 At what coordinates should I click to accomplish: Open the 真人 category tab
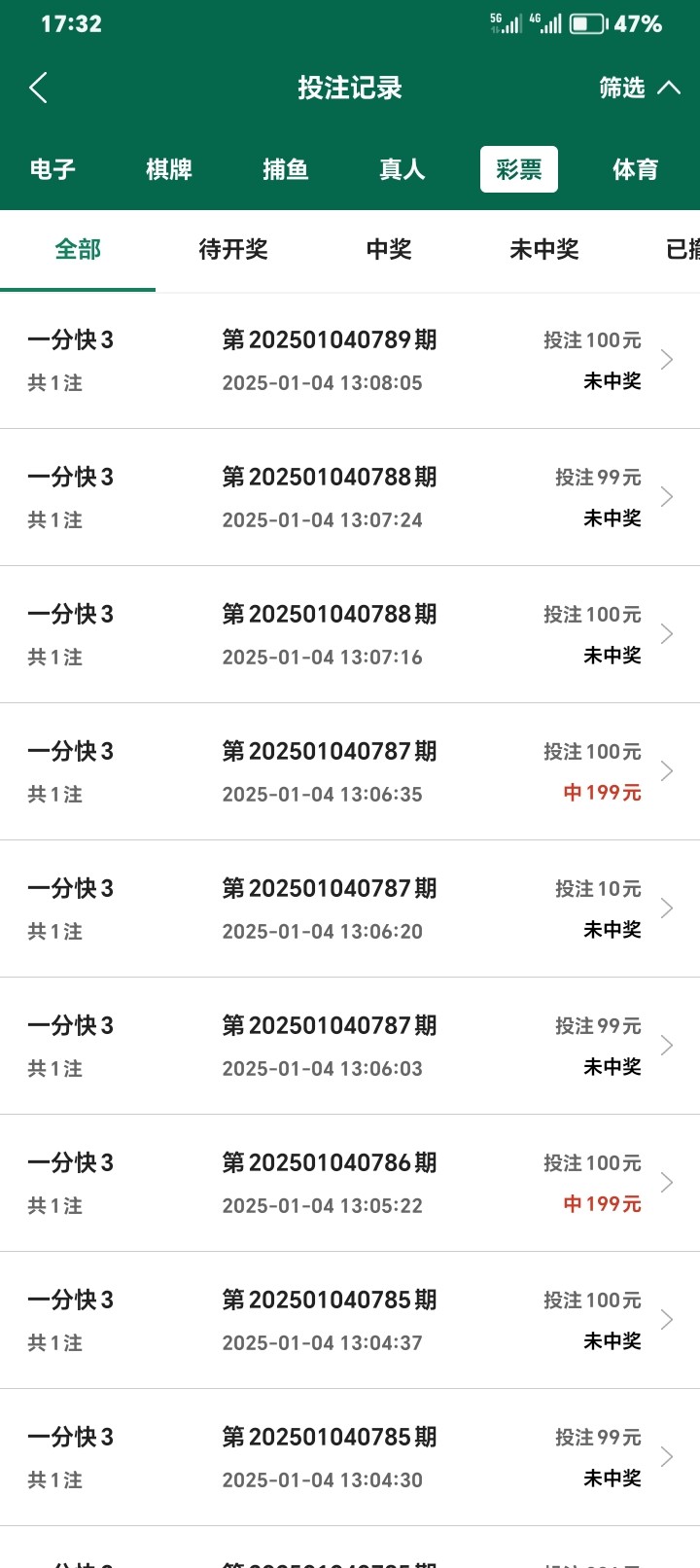tap(402, 169)
